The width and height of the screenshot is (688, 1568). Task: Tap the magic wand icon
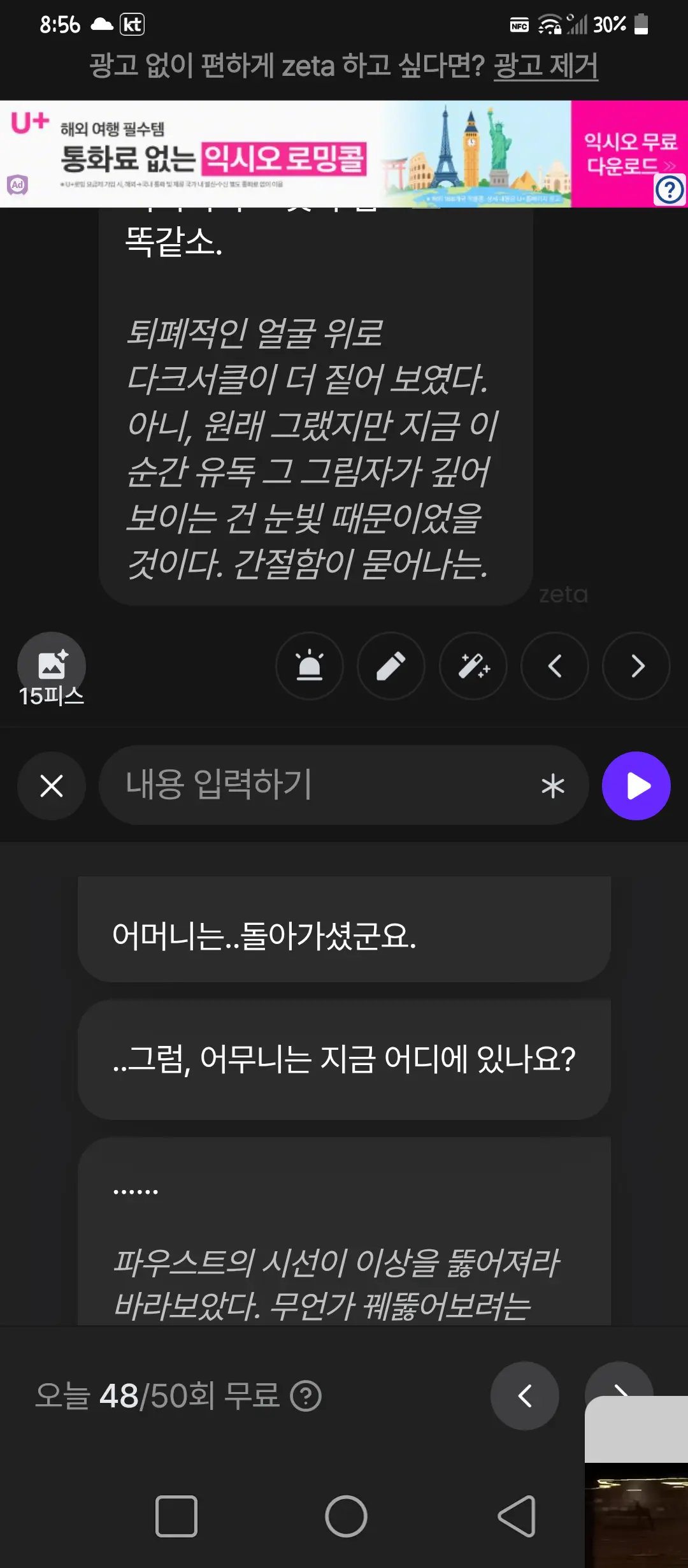(x=473, y=666)
